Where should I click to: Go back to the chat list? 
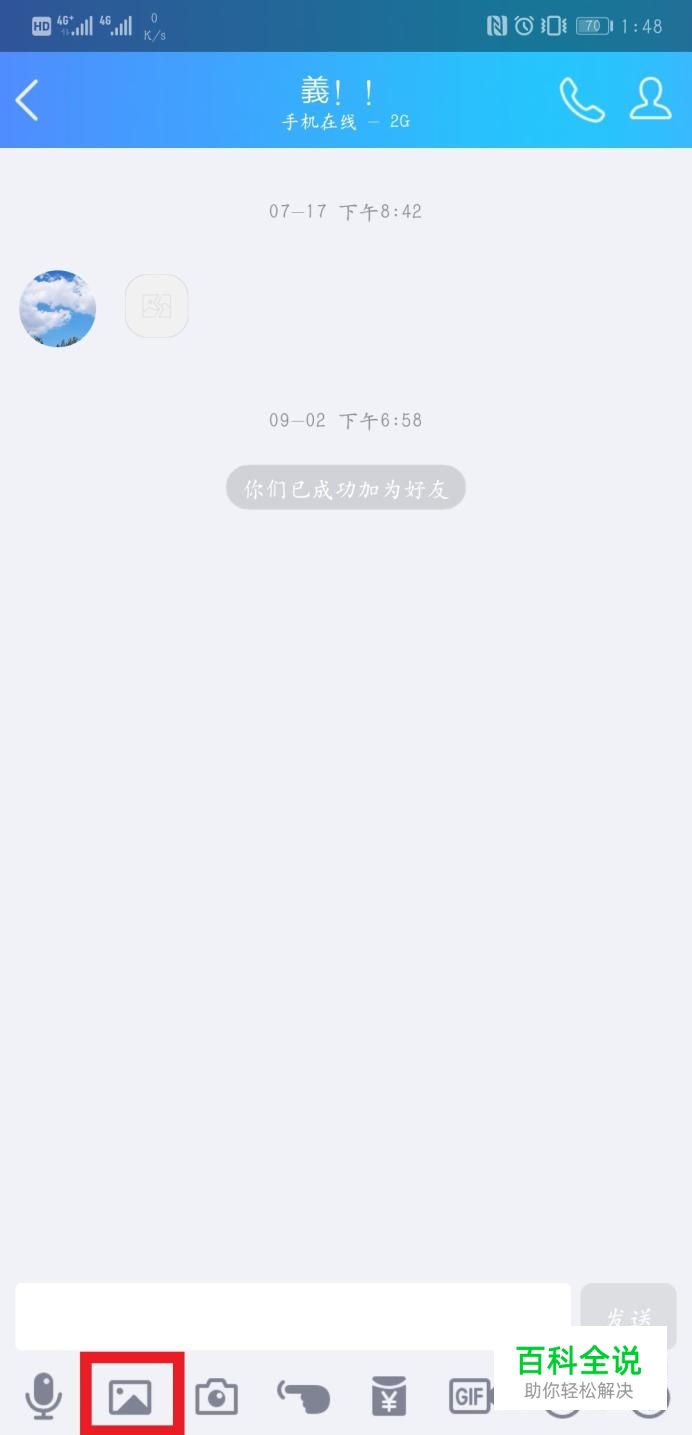27,100
